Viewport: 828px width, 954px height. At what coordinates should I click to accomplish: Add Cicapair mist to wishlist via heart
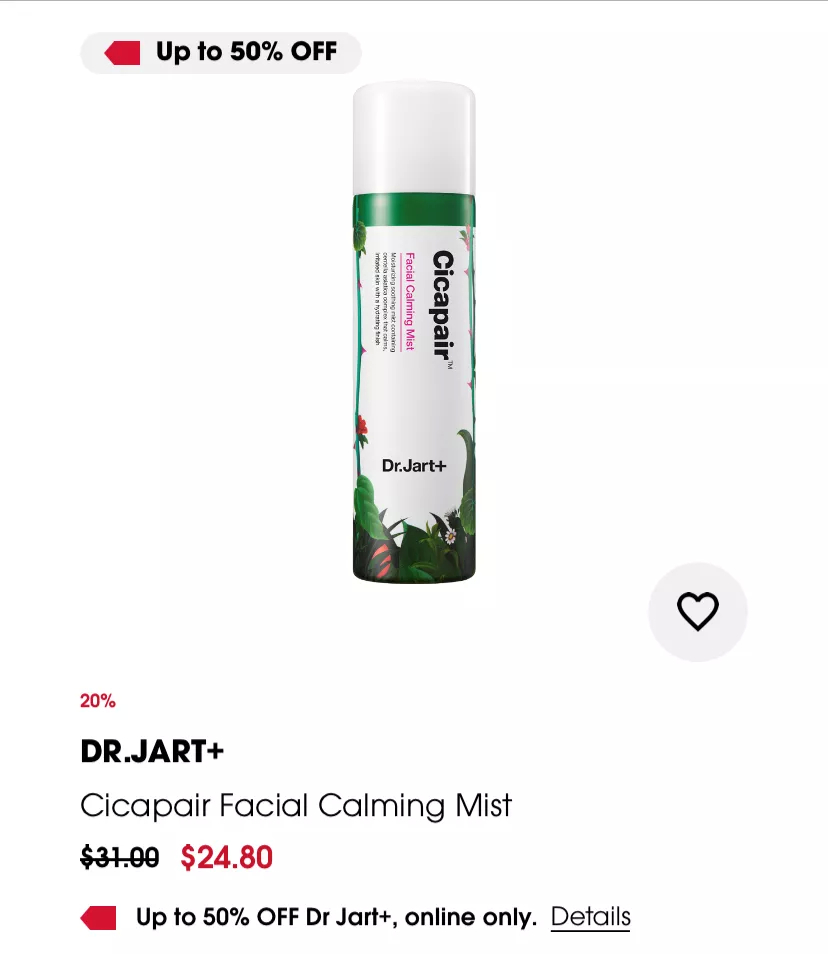[697, 611]
